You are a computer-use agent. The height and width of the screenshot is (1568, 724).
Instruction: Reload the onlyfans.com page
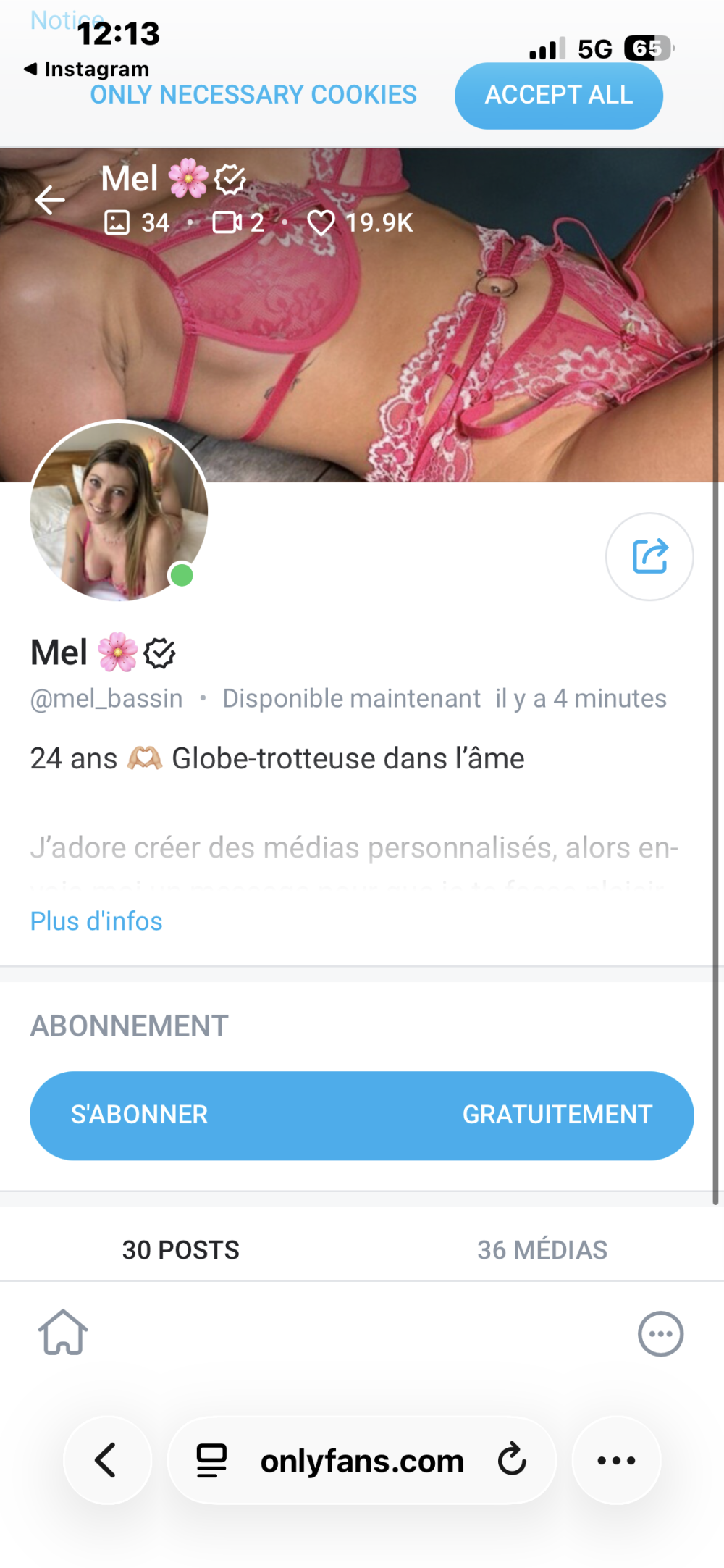tap(512, 1459)
